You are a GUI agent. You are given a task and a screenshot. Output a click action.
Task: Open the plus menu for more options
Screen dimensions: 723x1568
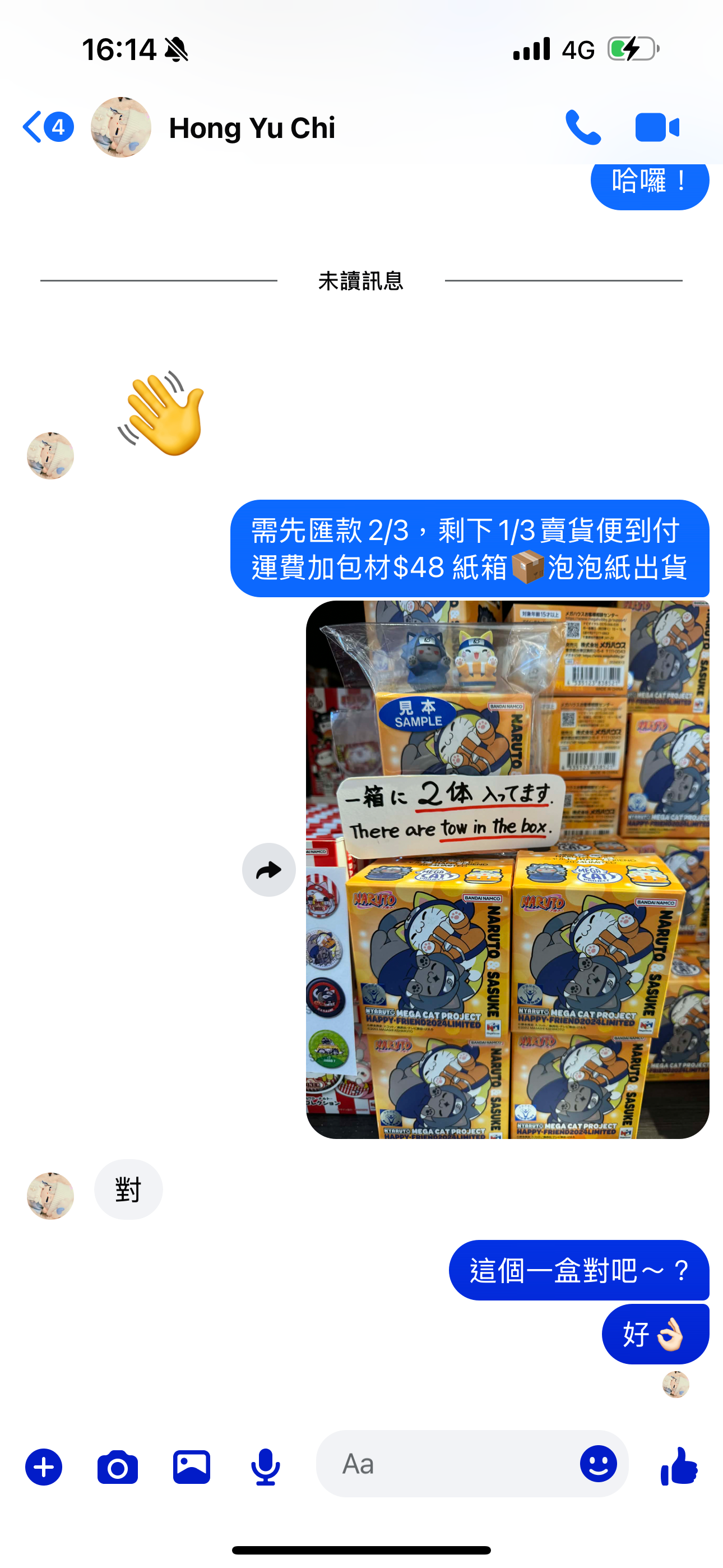(x=43, y=1467)
